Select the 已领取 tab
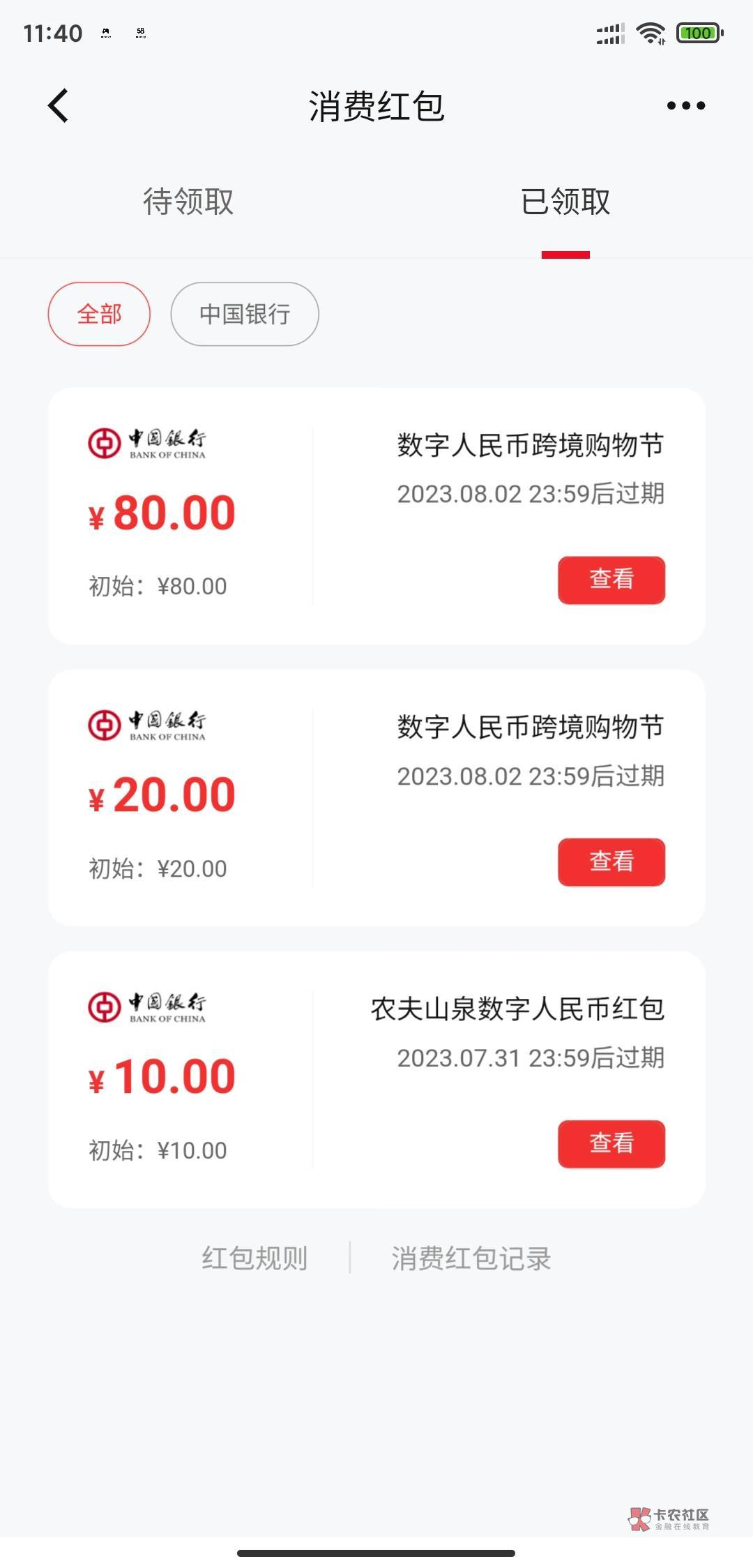The image size is (753, 1568). [x=565, y=202]
